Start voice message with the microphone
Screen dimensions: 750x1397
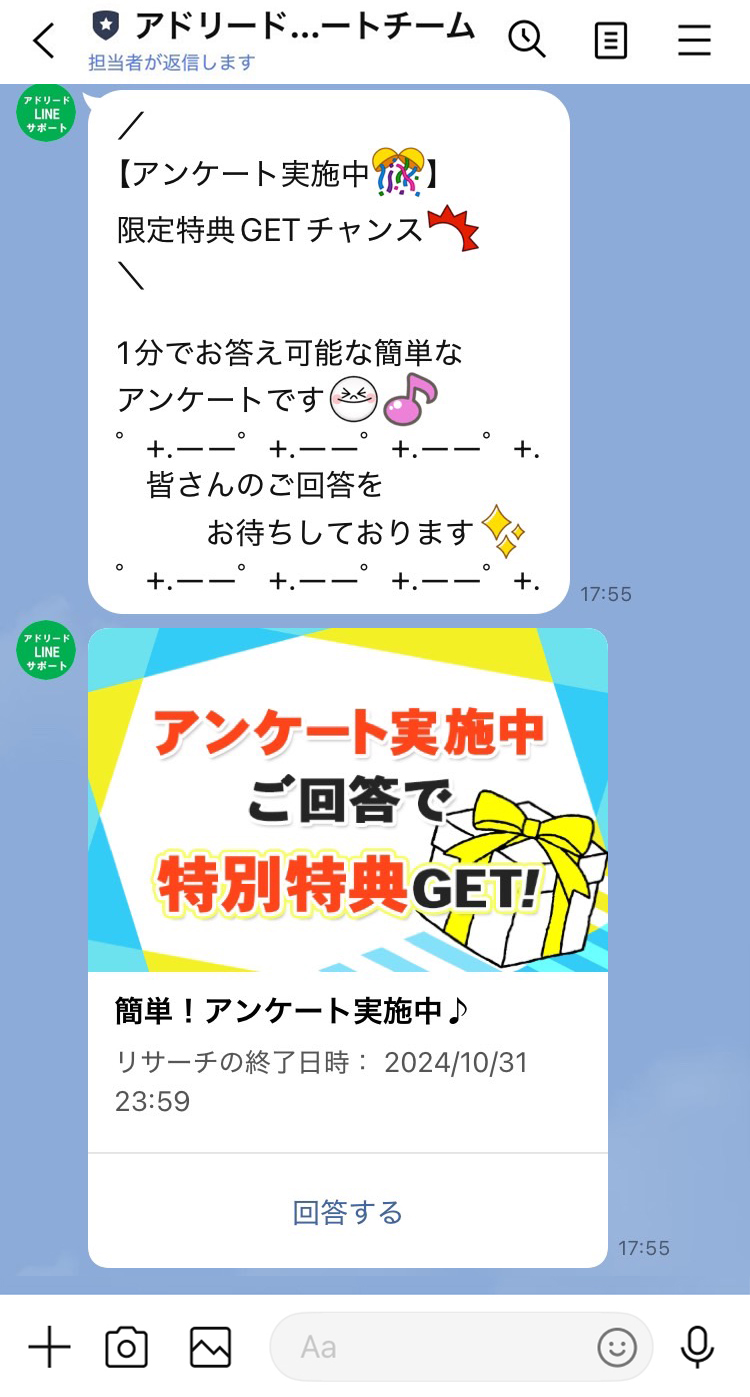697,1347
